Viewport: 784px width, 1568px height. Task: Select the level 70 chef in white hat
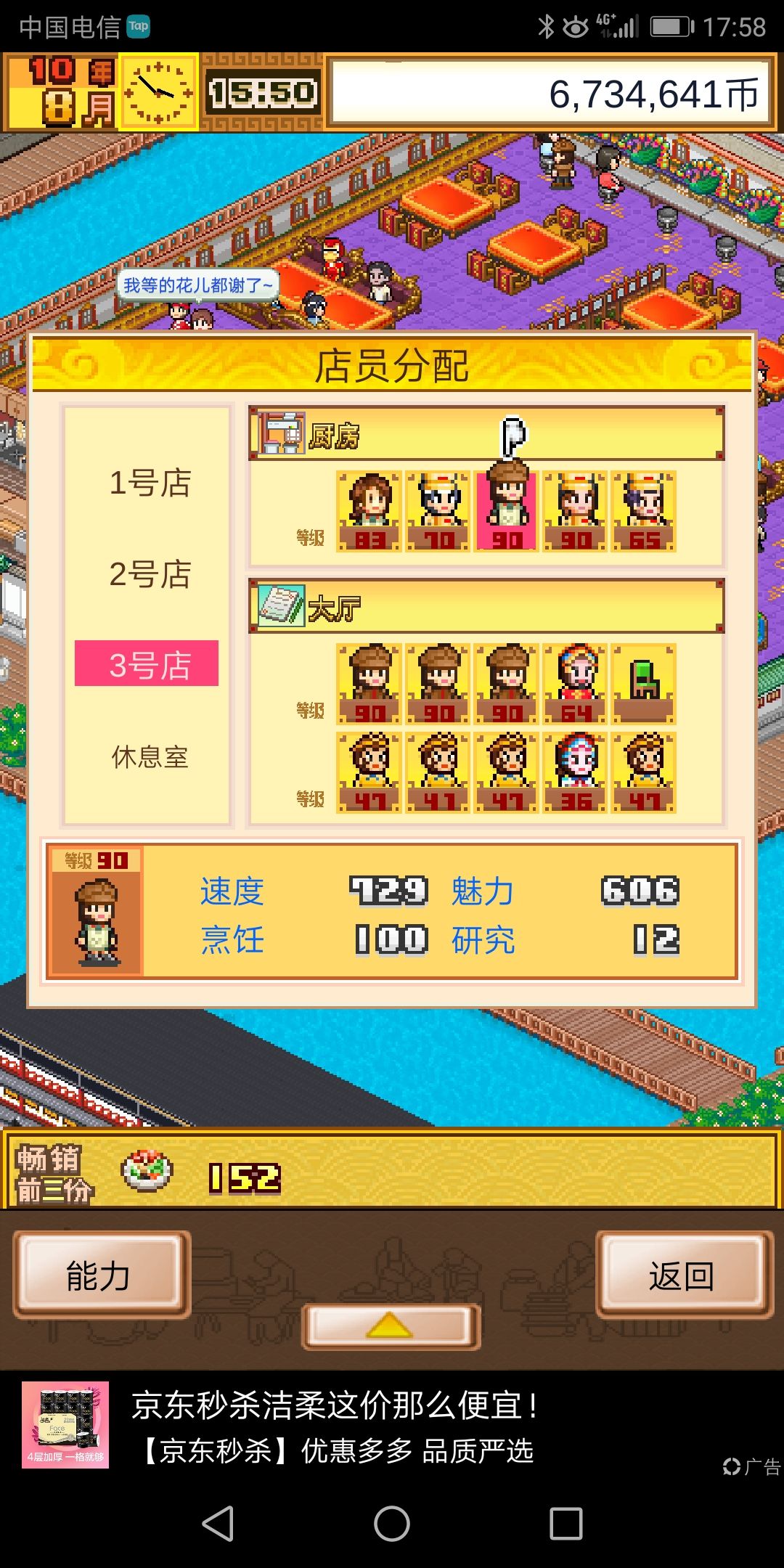click(438, 508)
